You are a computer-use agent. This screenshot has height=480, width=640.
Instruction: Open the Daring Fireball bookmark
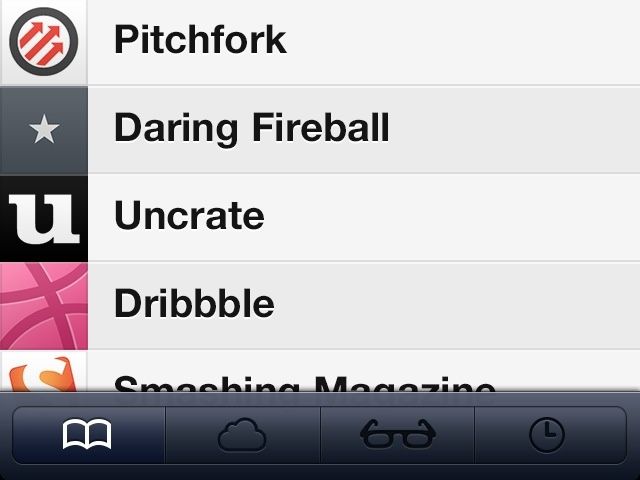point(320,129)
